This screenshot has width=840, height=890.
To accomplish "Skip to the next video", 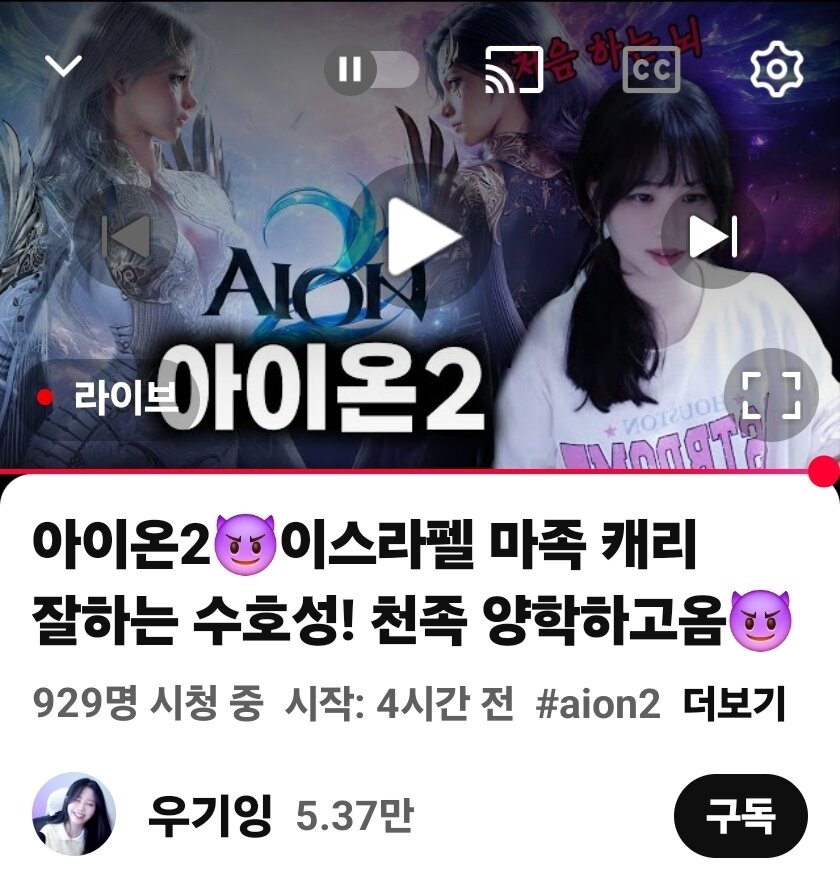I will tap(714, 236).
